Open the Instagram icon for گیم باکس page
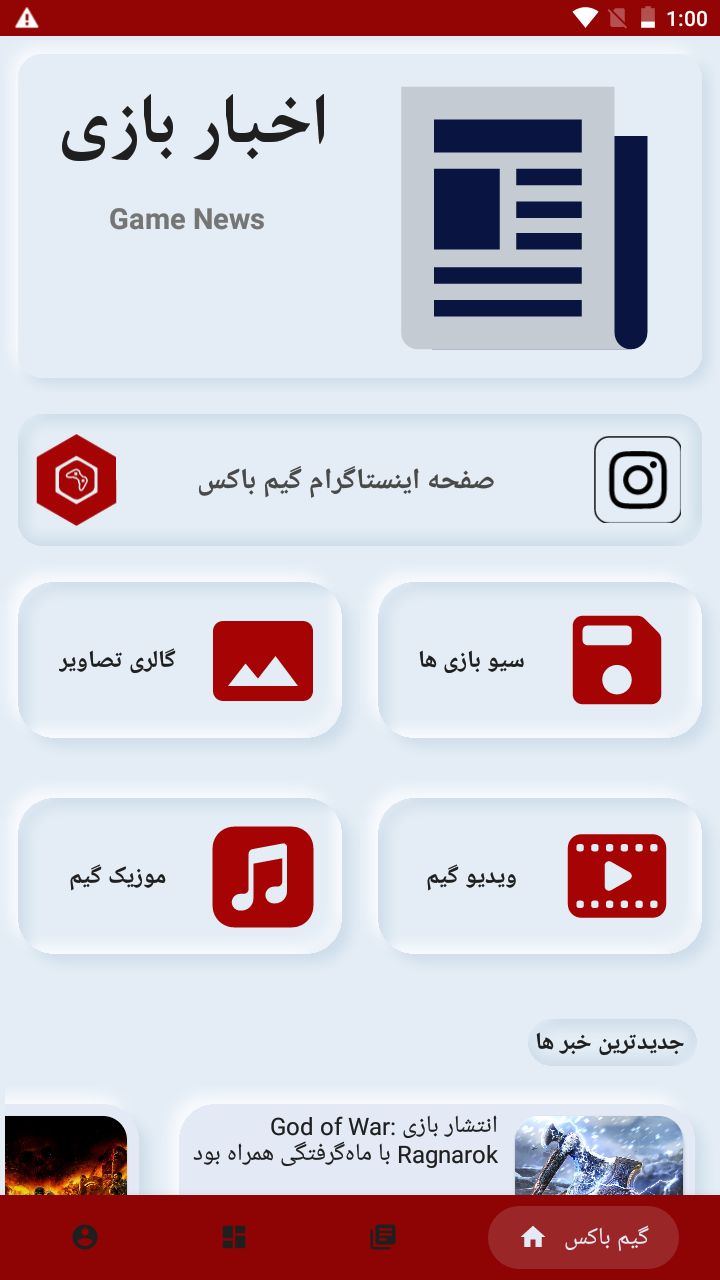The width and height of the screenshot is (720, 1280). [x=637, y=479]
